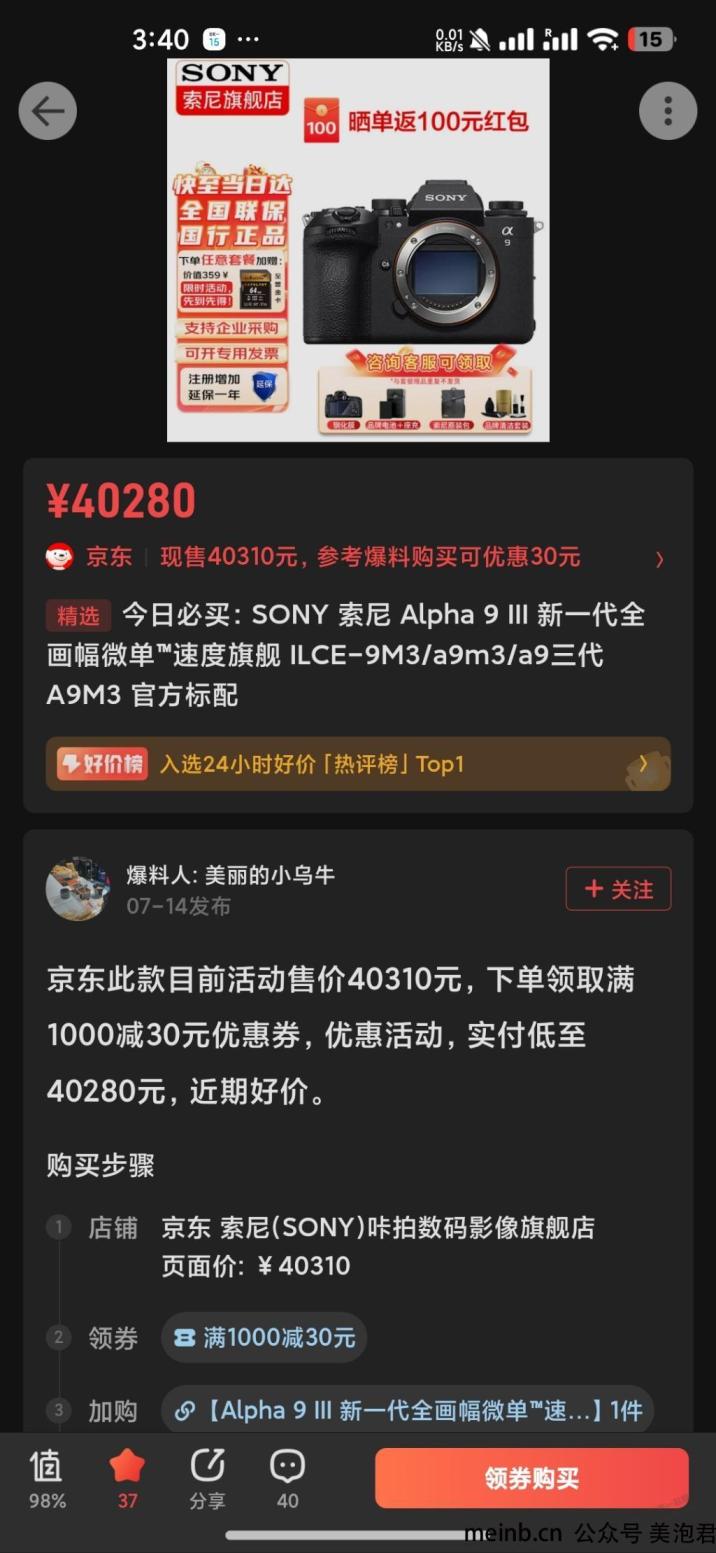Open the 好价榜 热评榜 Top1 banner

click(357, 764)
